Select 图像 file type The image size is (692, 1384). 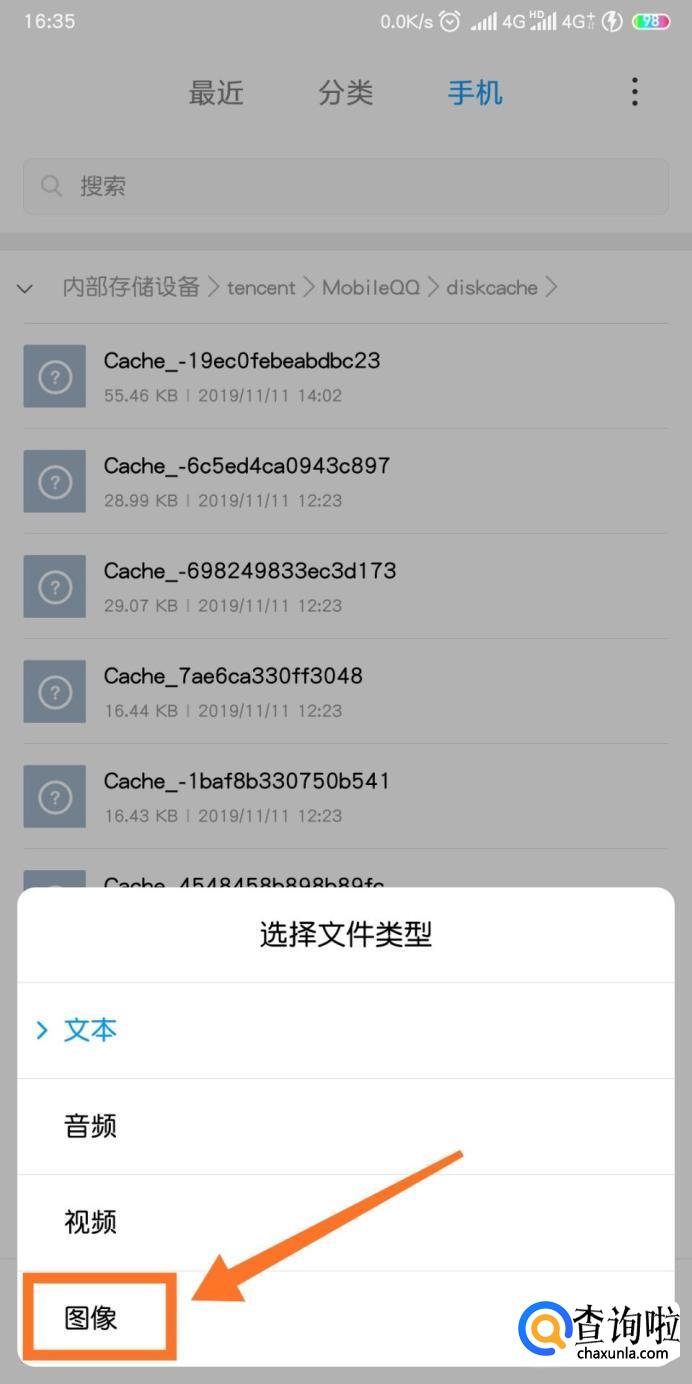[x=91, y=1318]
